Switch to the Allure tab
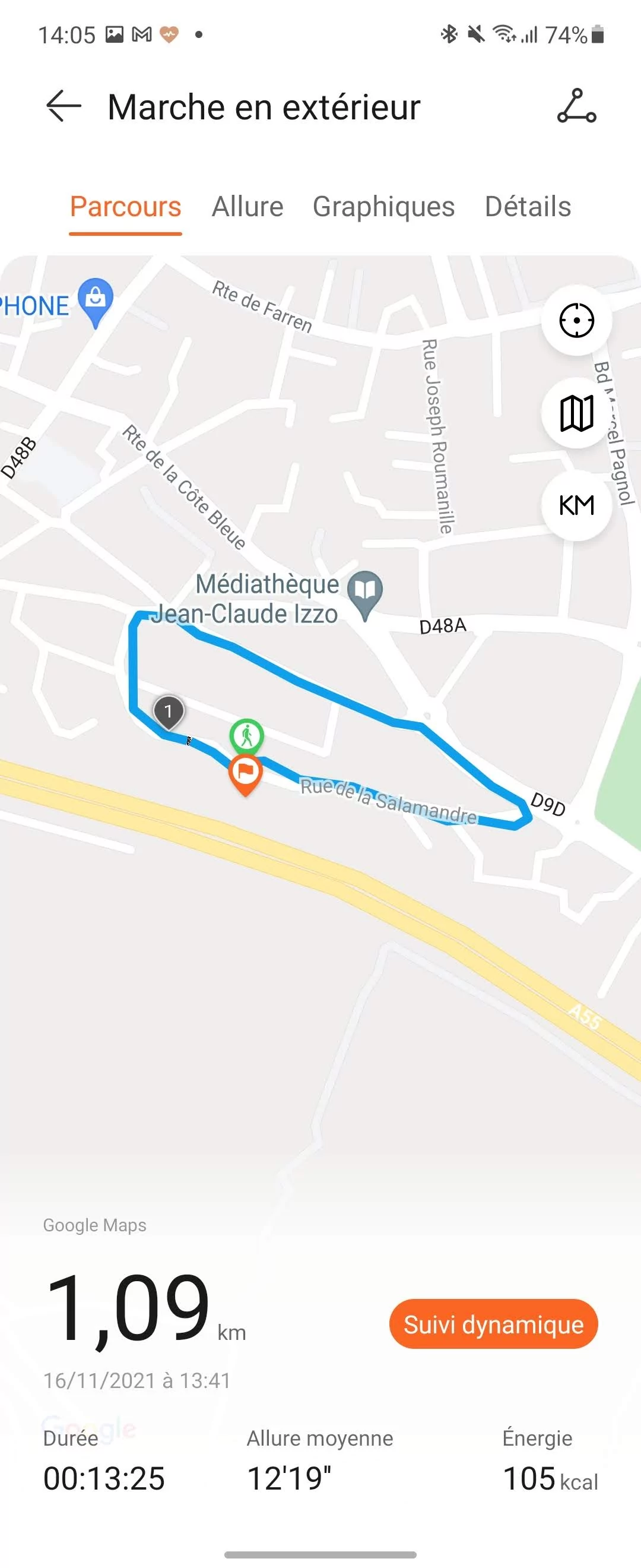 [x=247, y=207]
